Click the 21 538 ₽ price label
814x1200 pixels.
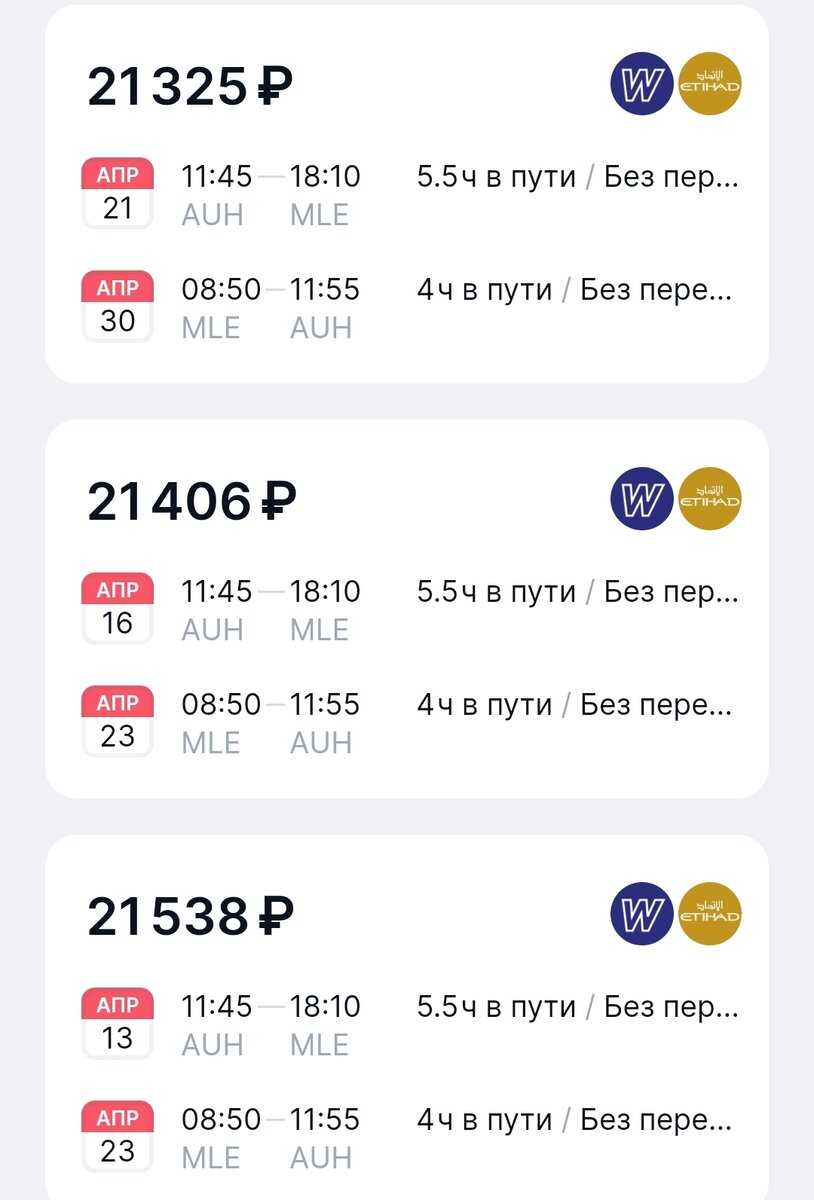click(x=186, y=915)
